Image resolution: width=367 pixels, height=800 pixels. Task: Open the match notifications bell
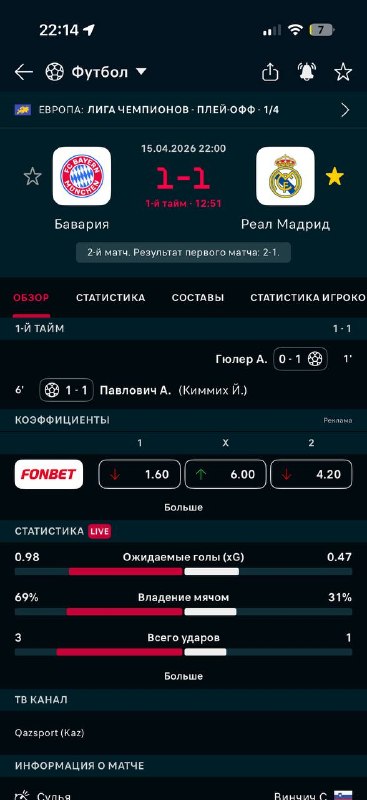point(307,72)
